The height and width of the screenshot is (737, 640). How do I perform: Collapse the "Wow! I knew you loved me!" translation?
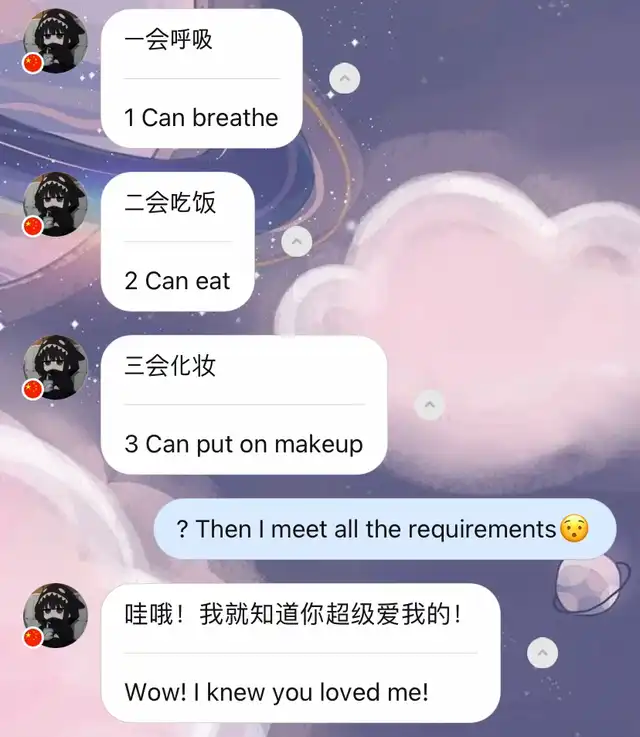pos(542,653)
